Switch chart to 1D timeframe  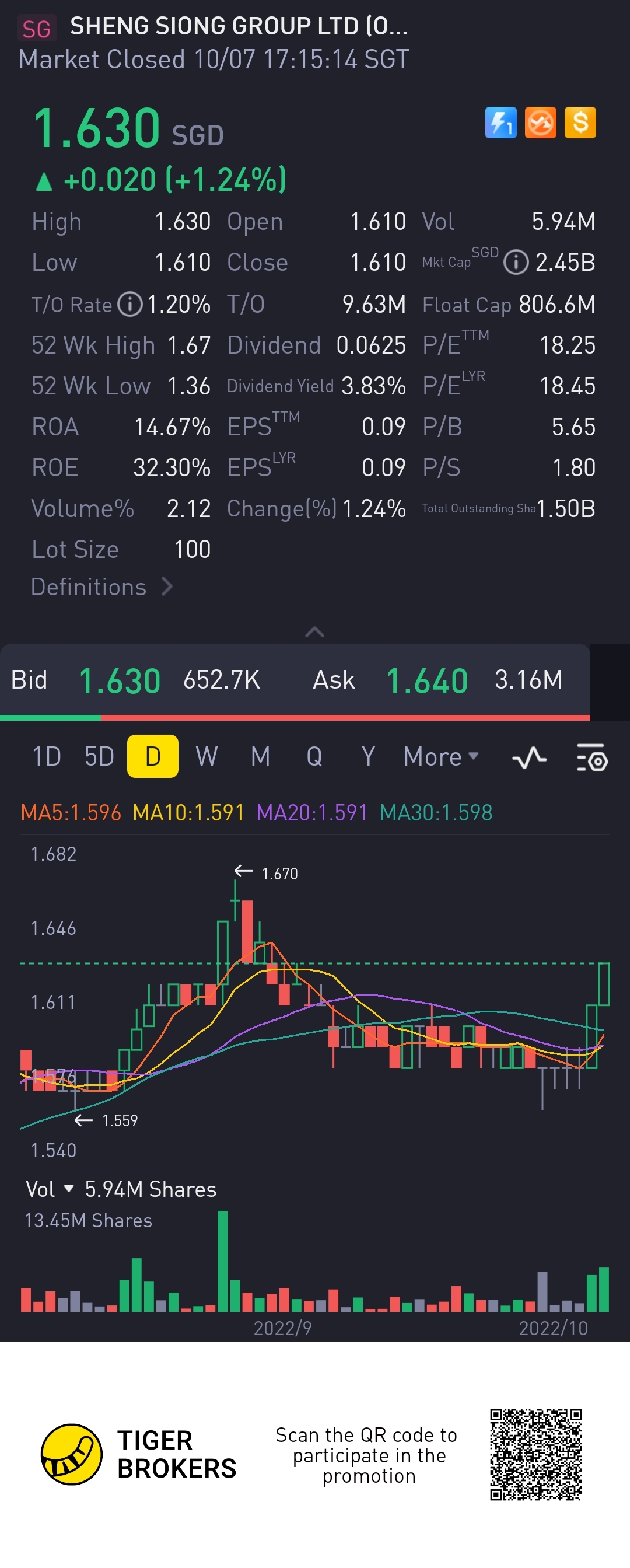(46, 757)
